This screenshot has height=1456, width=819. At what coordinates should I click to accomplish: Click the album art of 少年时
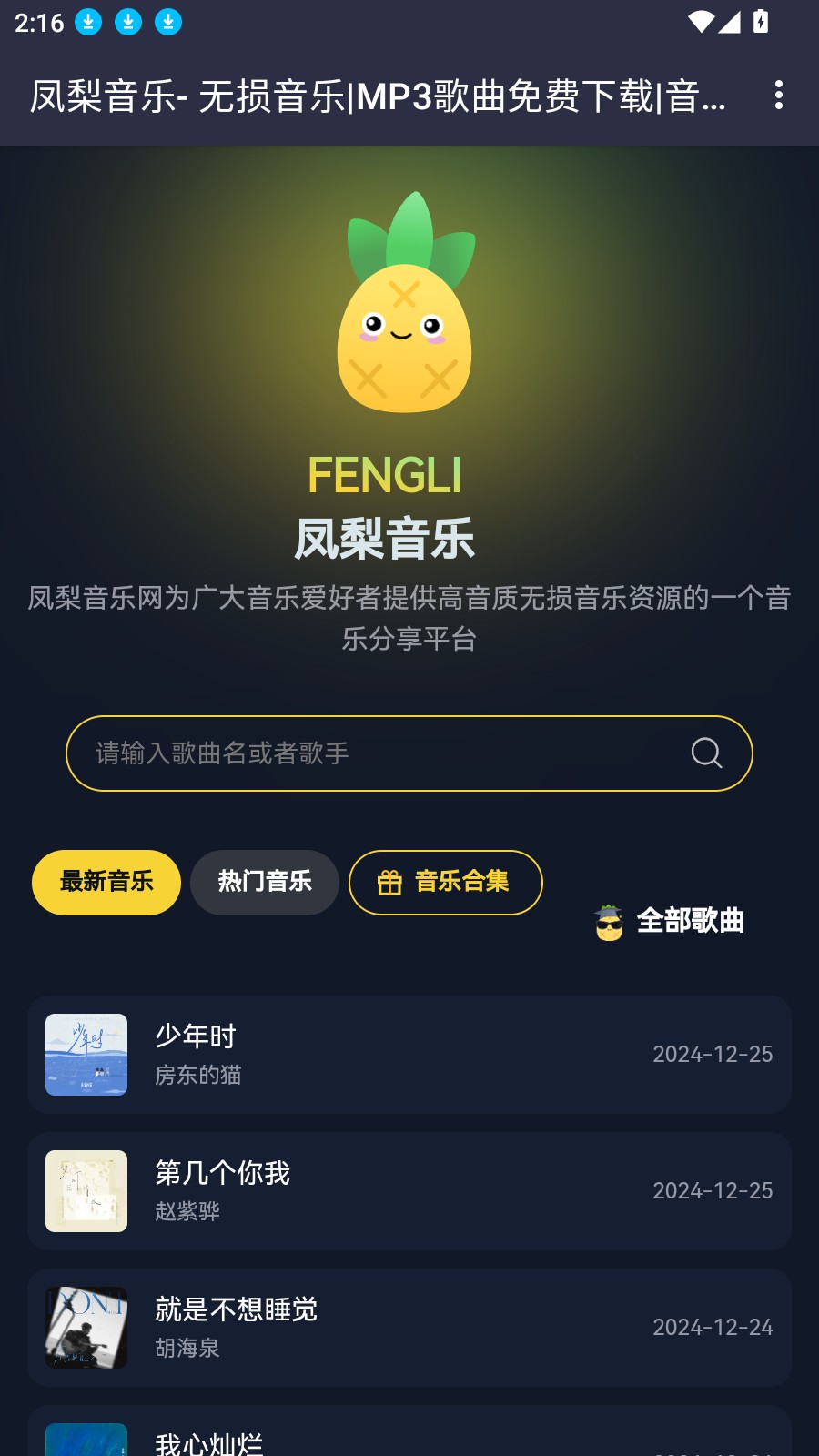tap(86, 1055)
